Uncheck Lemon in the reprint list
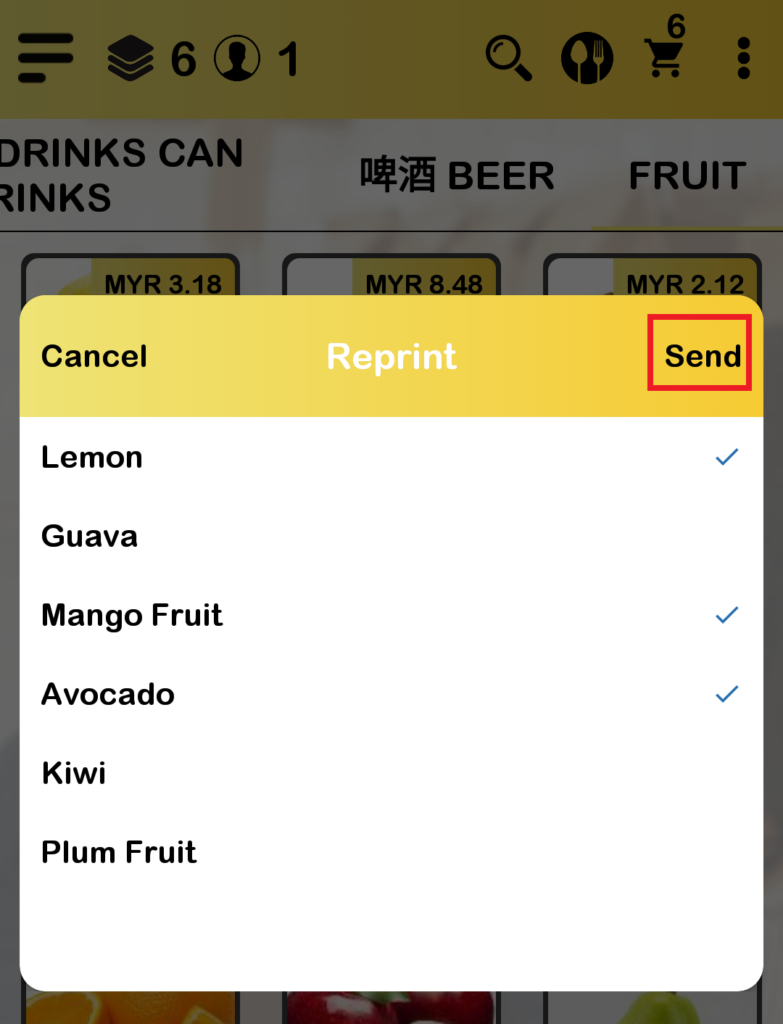 [390, 457]
